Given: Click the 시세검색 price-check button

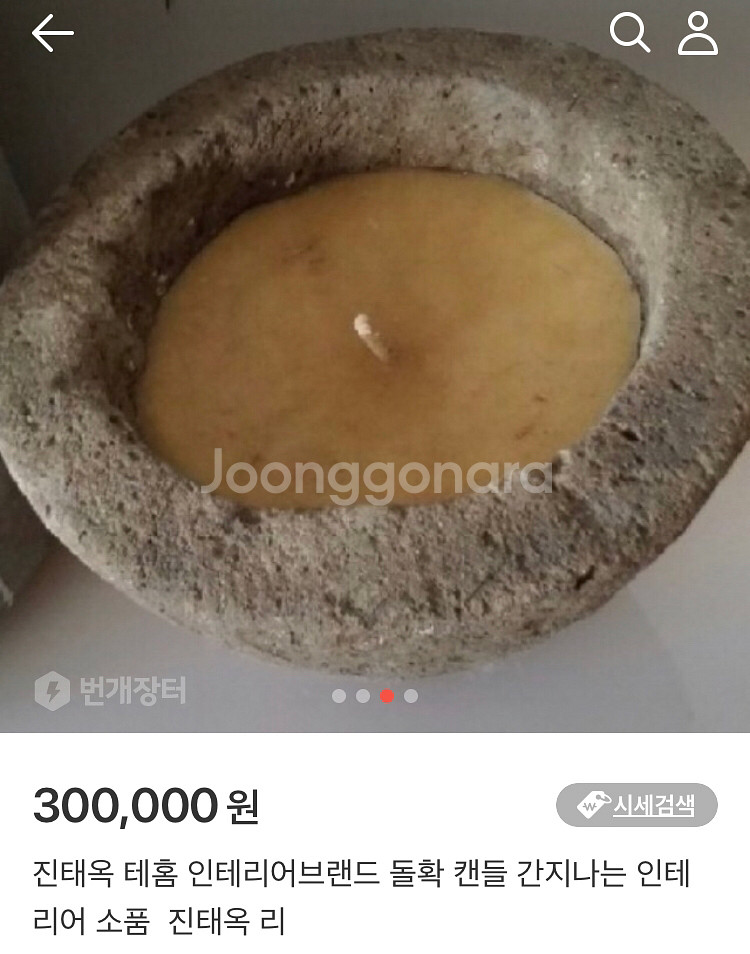Looking at the screenshot, I should tap(641, 804).
